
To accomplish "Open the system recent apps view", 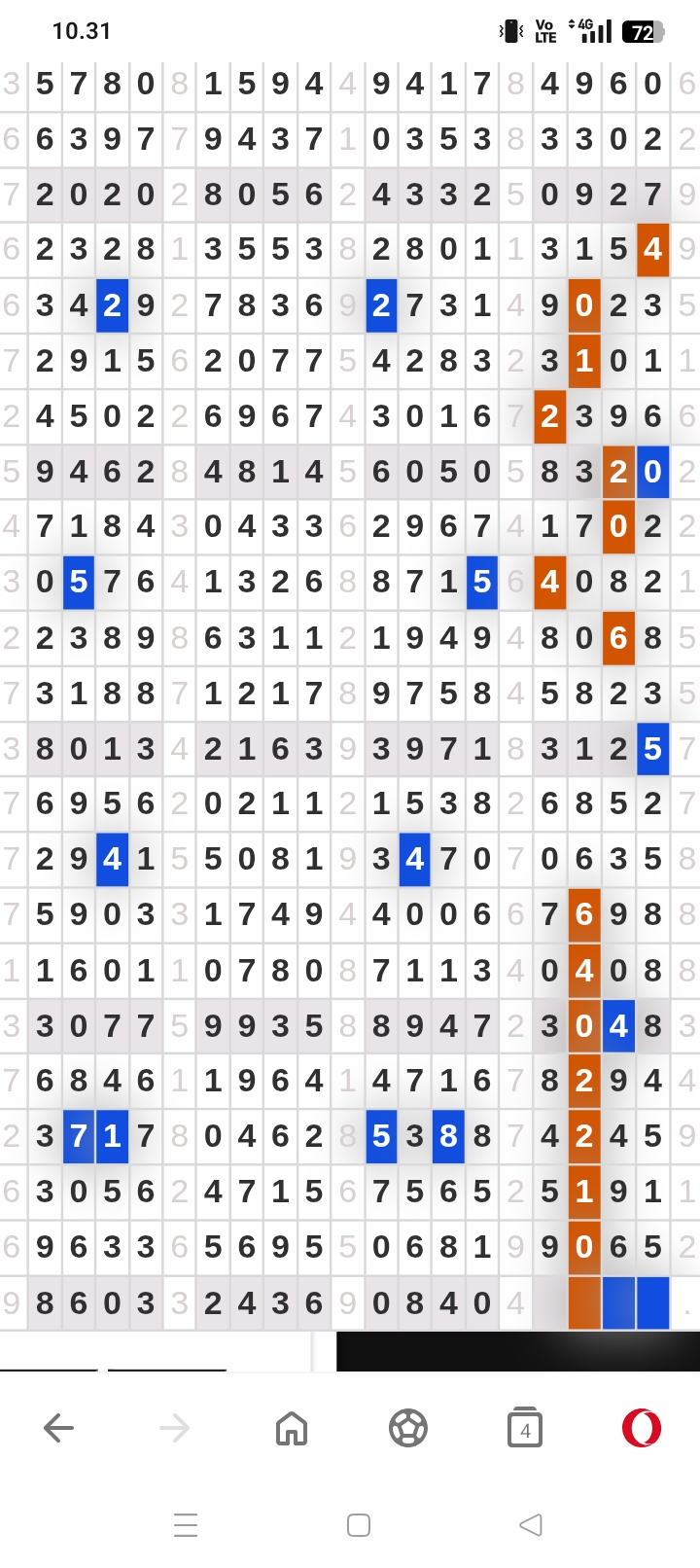I will click(x=186, y=1525).
